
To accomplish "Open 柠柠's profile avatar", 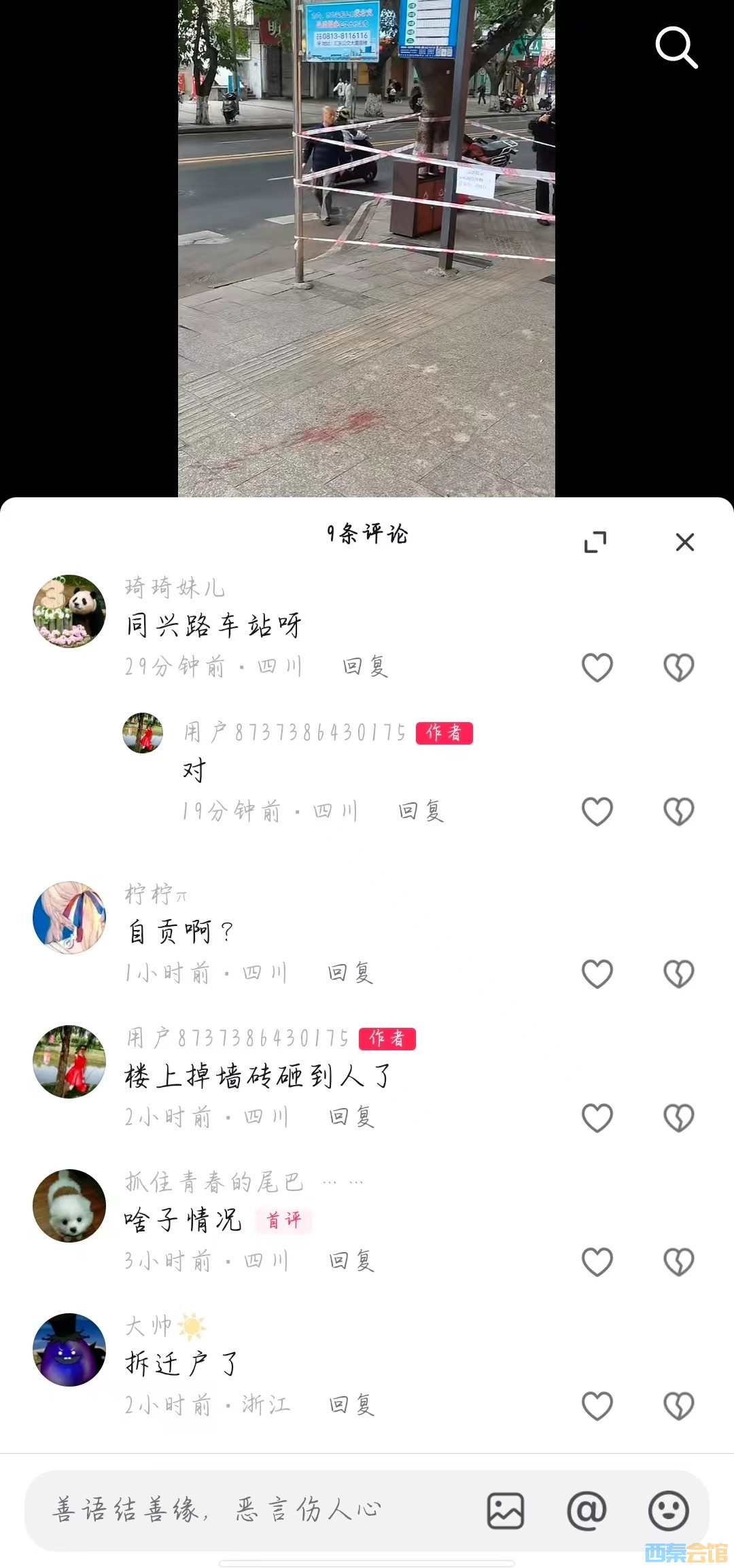I will coord(69,918).
